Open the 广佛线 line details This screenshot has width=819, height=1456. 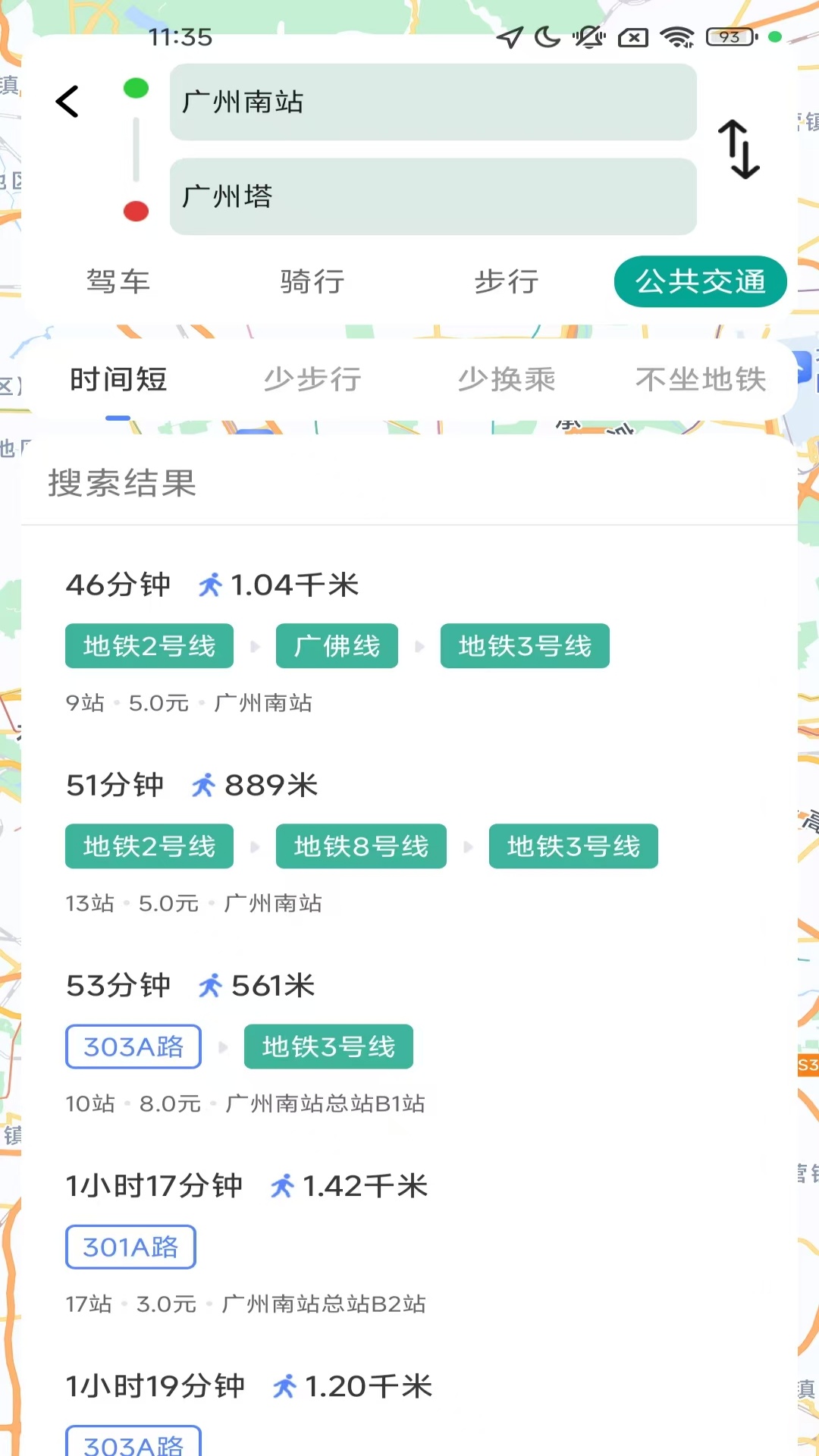pyautogui.click(x=337, y=646)
